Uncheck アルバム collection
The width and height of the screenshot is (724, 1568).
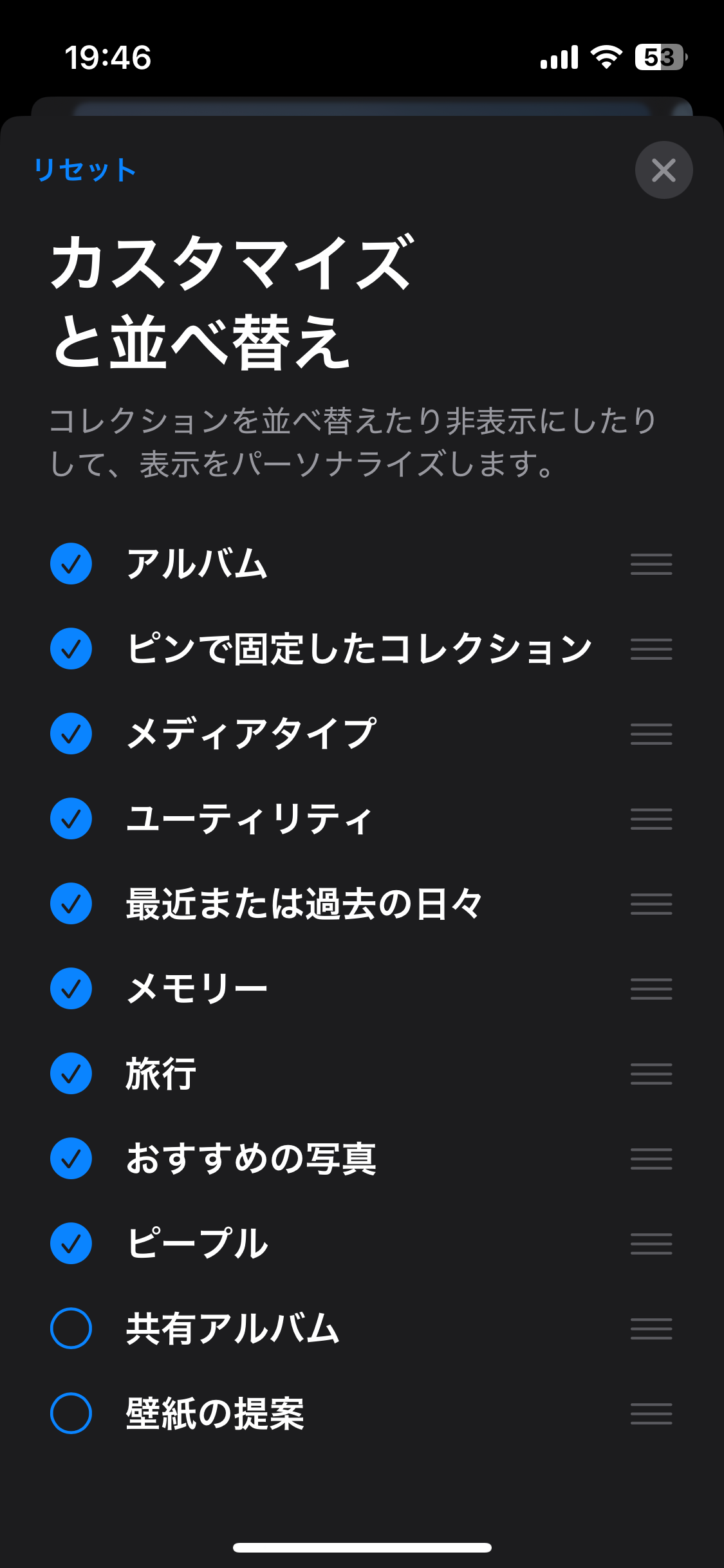[71, 564]
